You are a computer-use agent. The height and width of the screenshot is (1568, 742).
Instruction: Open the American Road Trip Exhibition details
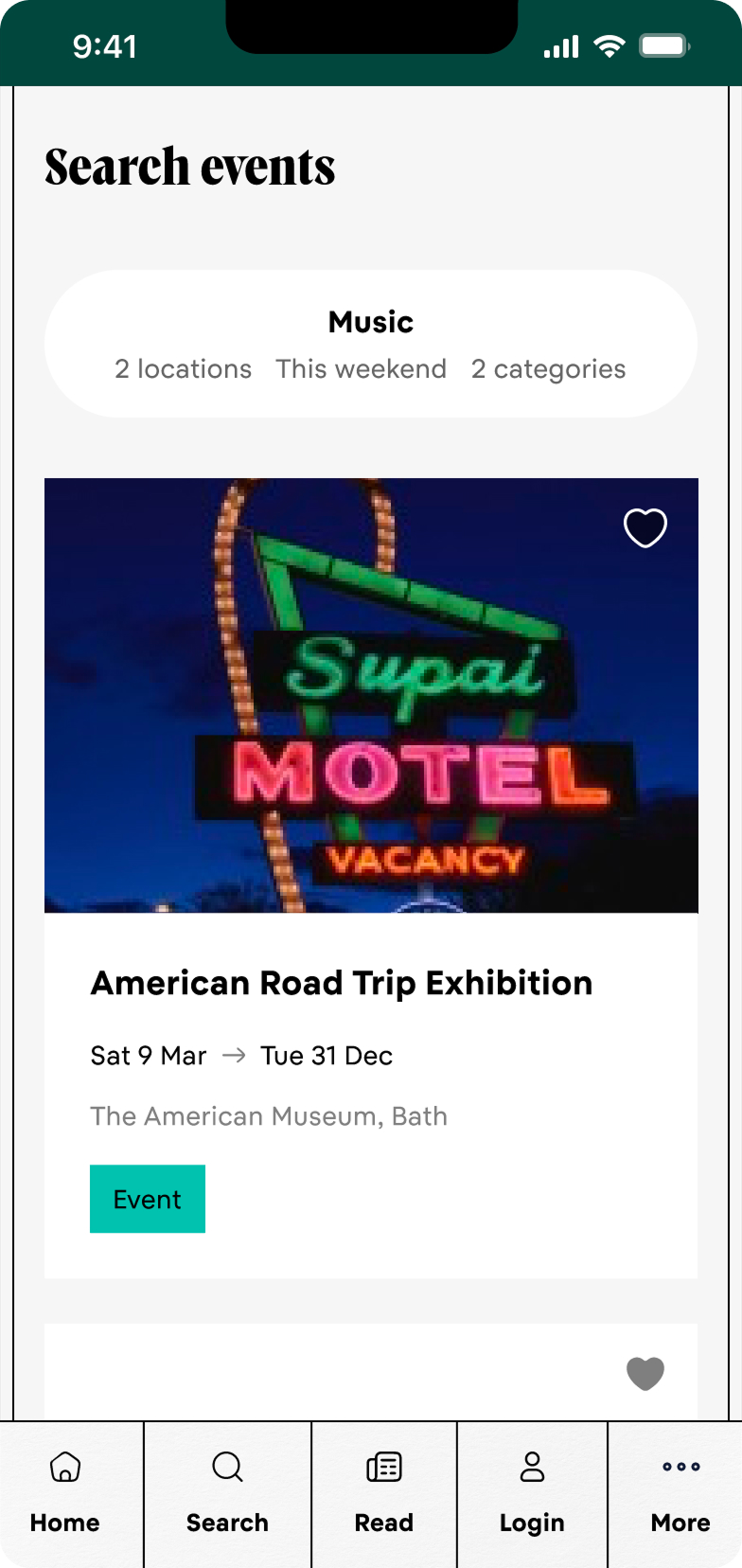click(x=341, y=983)
